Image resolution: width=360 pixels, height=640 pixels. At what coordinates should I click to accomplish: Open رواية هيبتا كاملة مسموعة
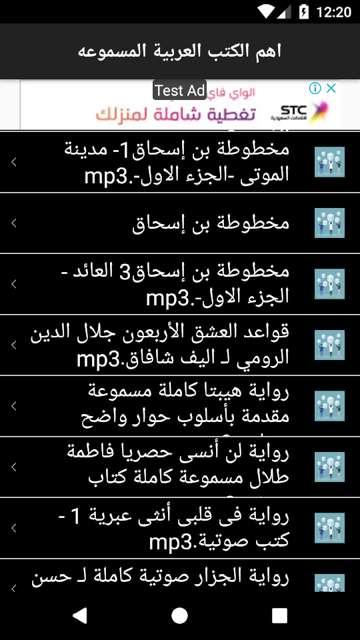click(180, 406)
